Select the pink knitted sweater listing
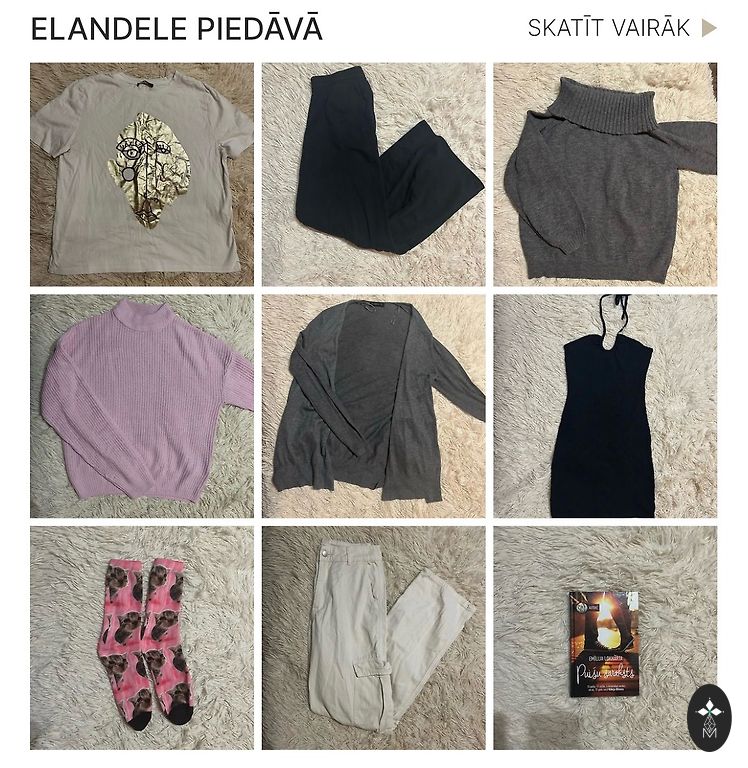 click(x=141, y=406)
